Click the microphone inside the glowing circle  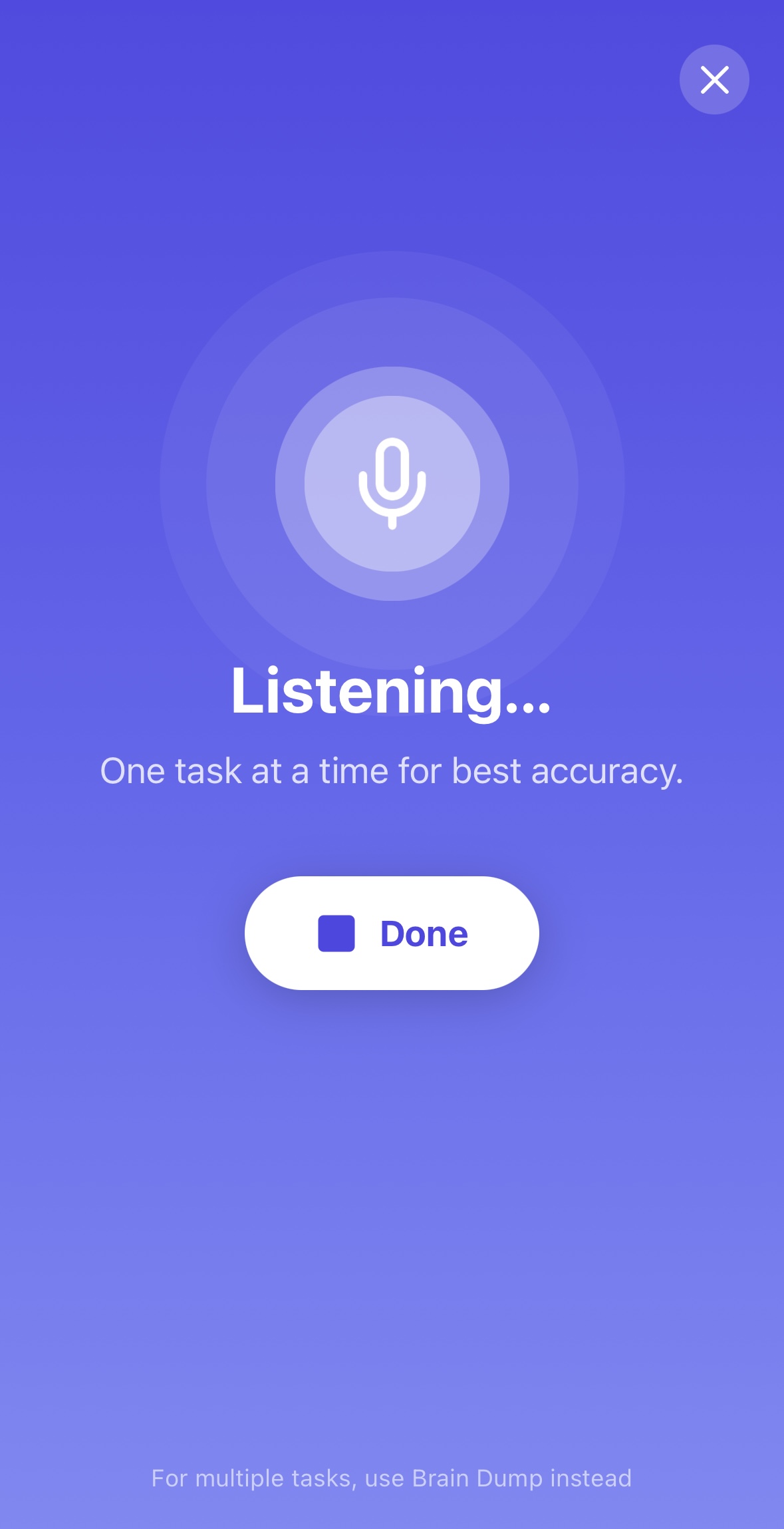tap(392, 485)
